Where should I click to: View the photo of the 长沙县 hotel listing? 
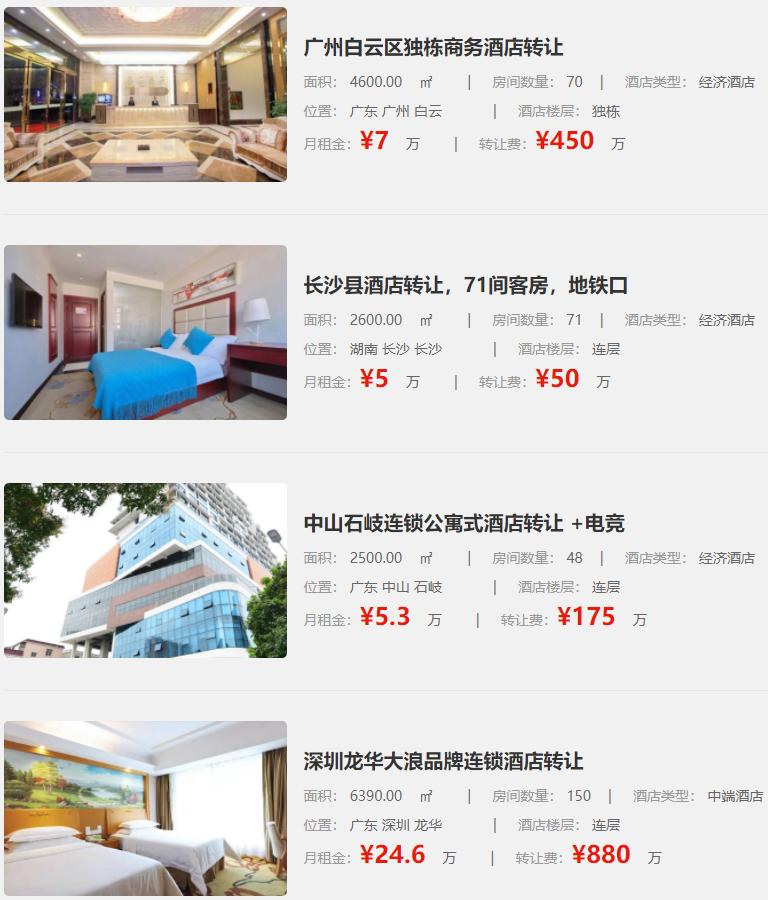tap(145, 332)
